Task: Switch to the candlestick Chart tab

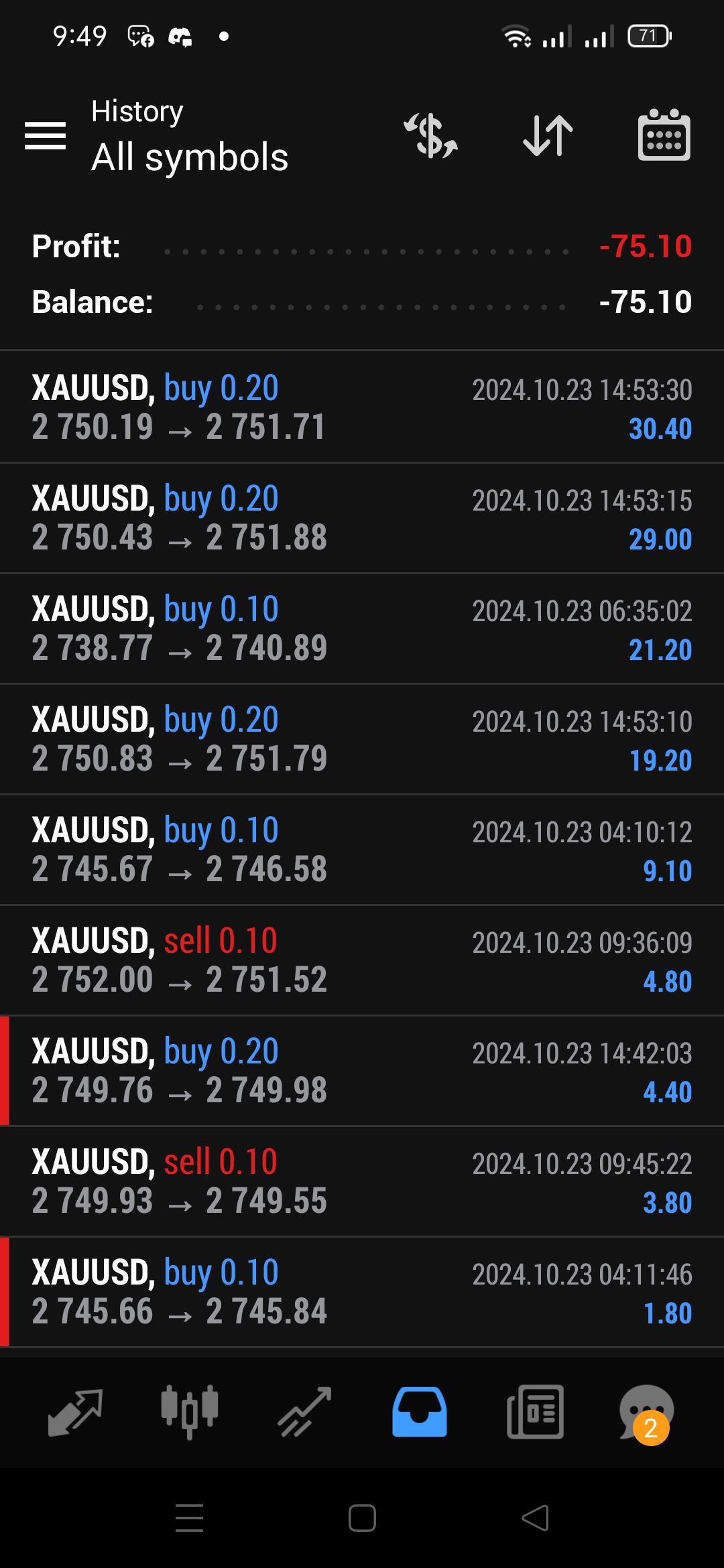Action: point(190,1412)
